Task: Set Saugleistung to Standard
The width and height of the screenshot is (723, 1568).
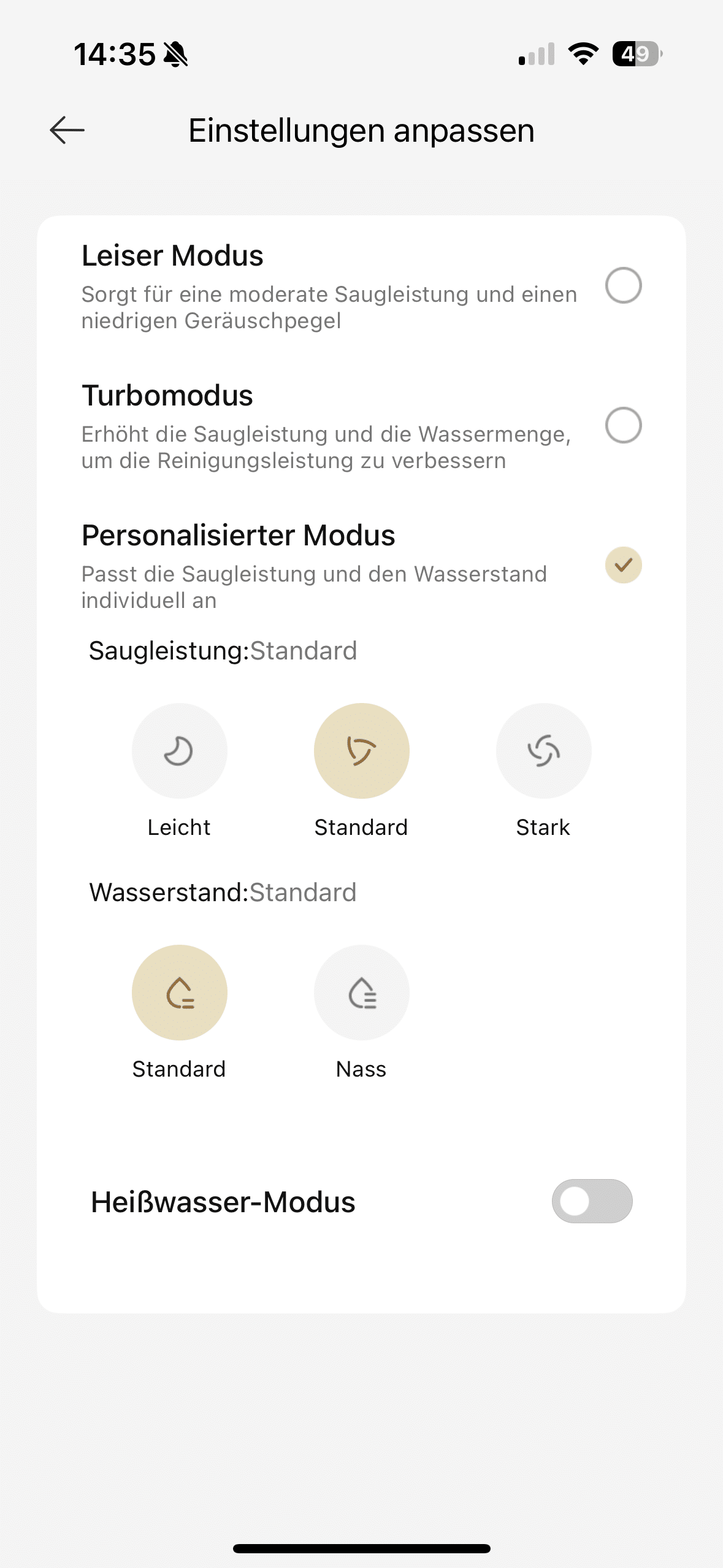Action: pos(361,751)
